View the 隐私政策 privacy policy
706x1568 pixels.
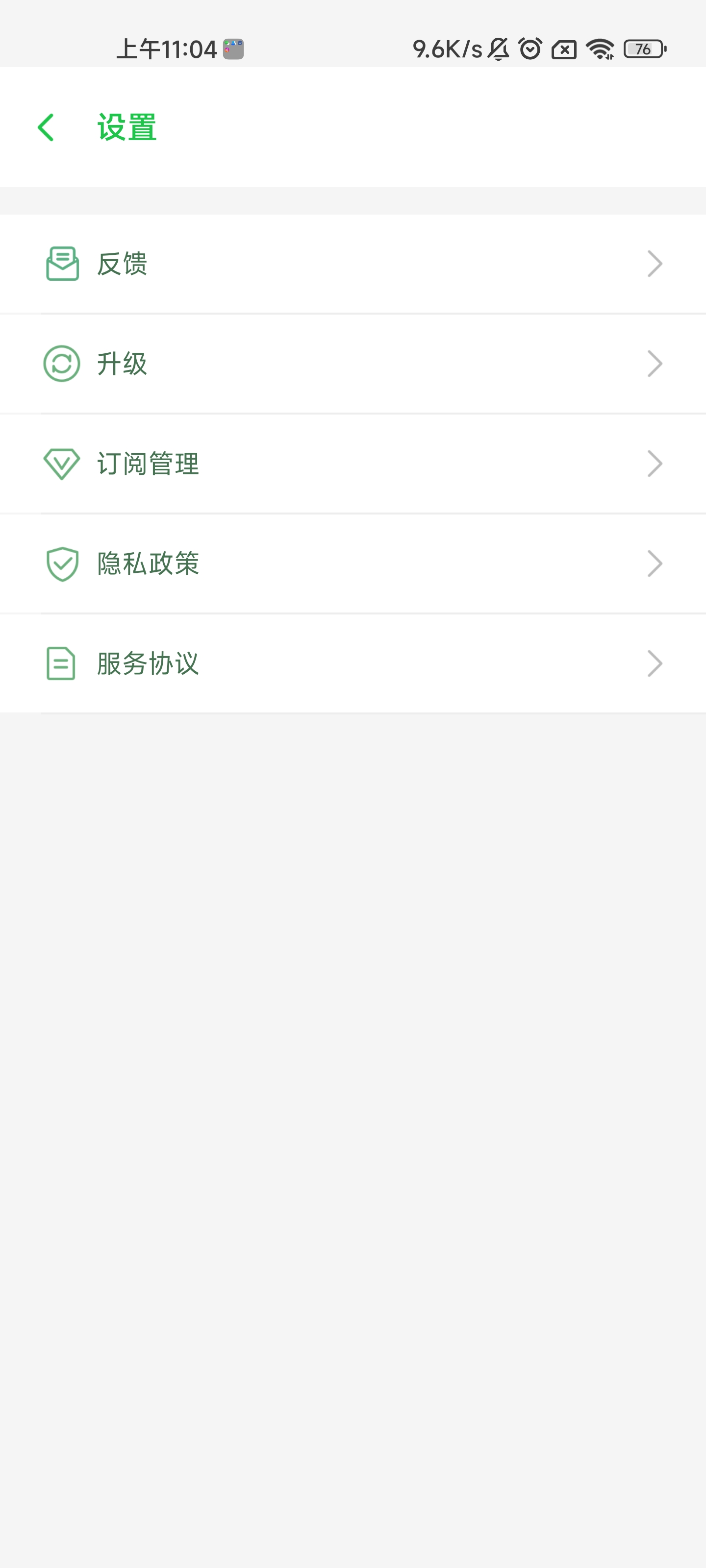tap(353, 563)
